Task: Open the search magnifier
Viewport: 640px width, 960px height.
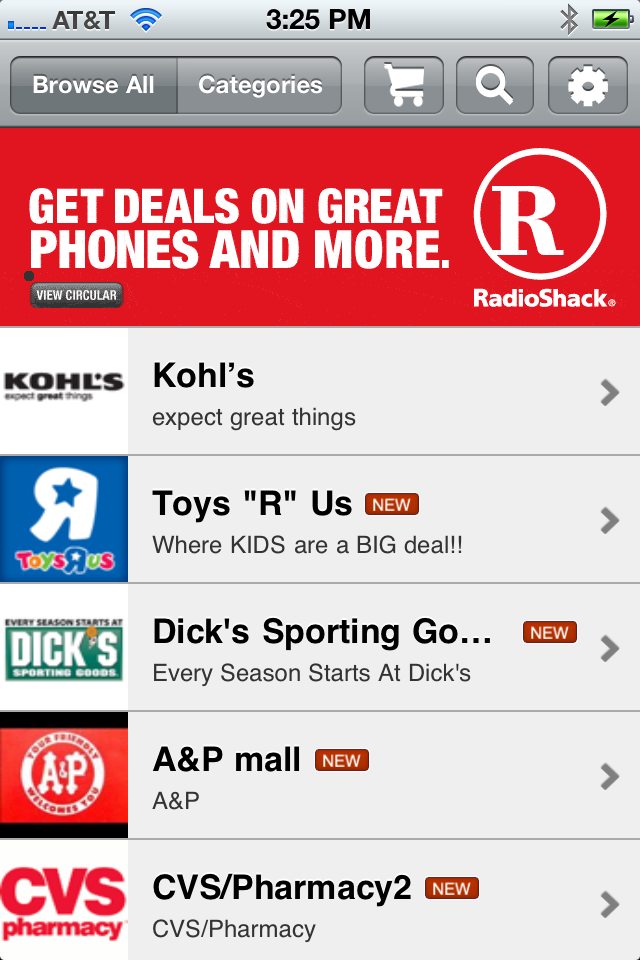Action: [494, 86]
